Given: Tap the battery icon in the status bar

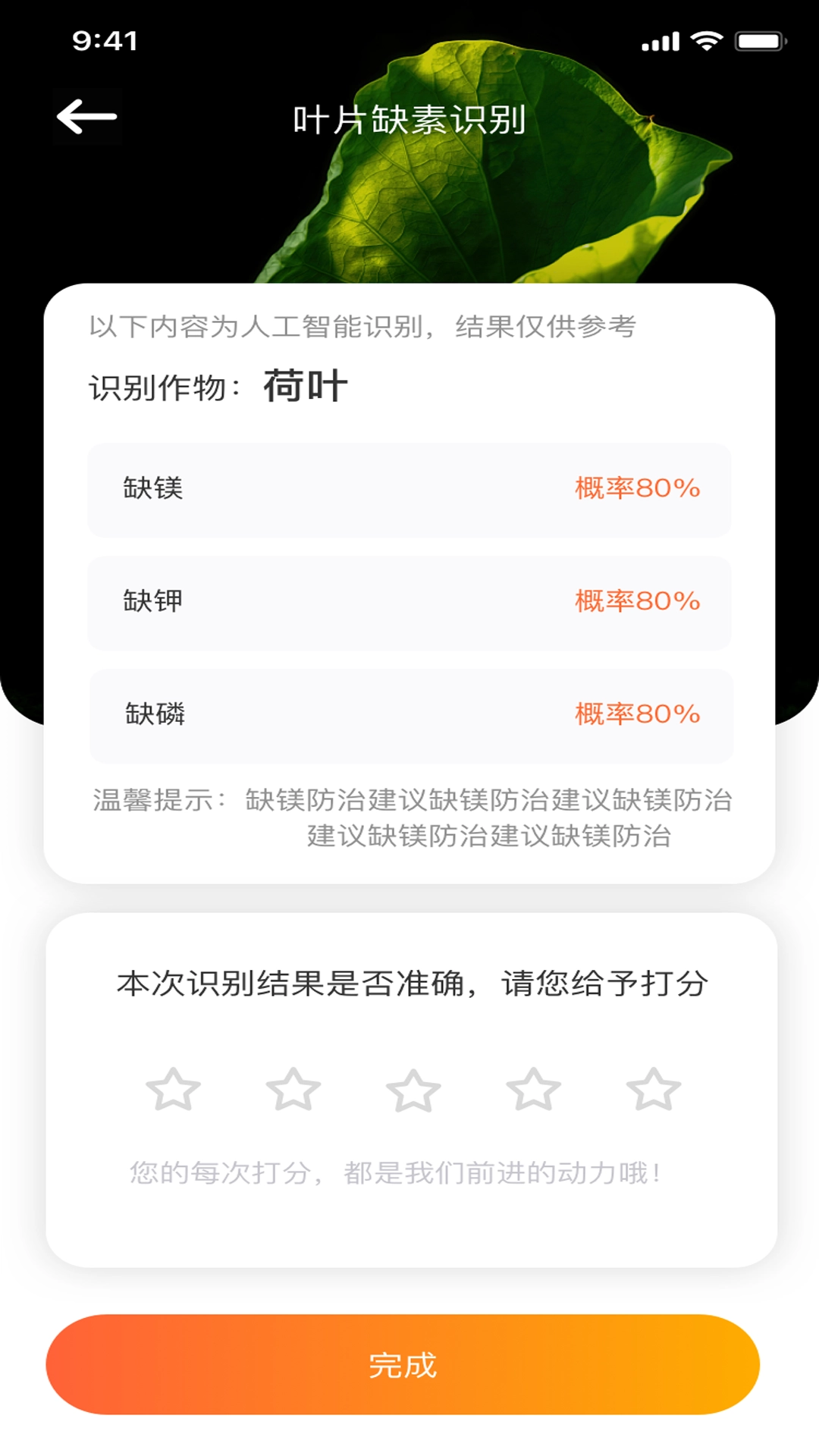Looking at the screenshot, I should pos(758,39).
